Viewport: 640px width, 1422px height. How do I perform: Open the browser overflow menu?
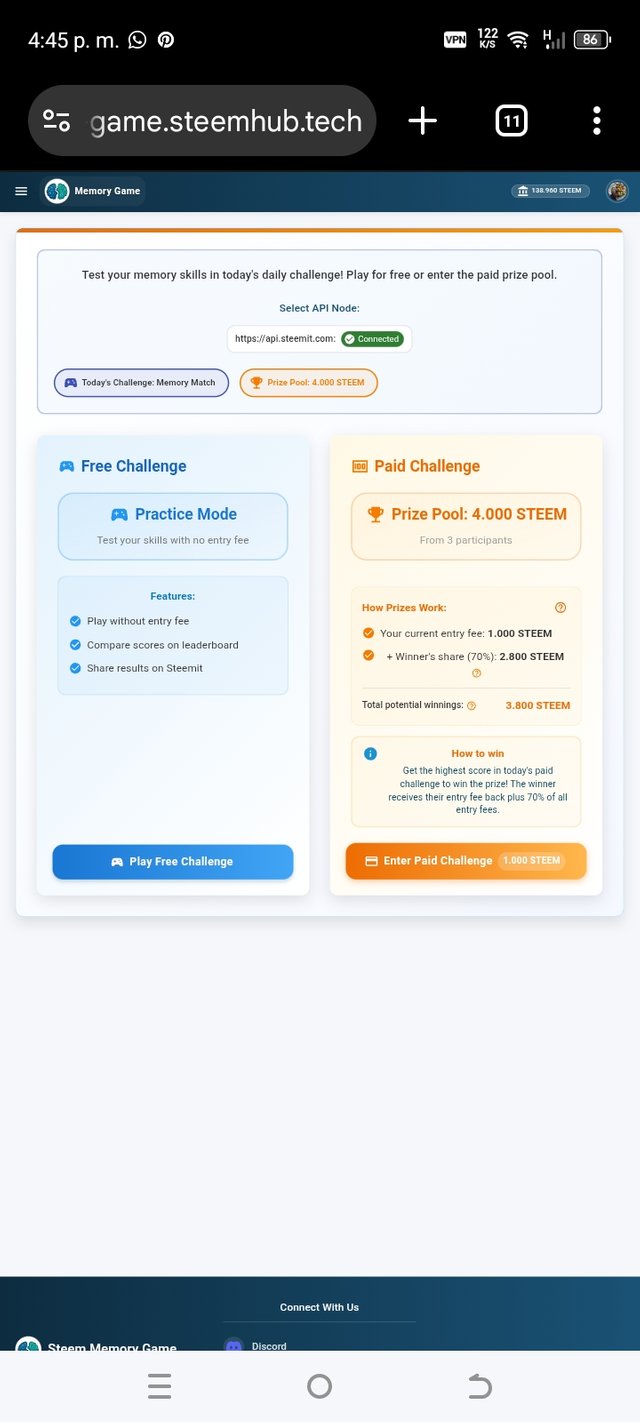point(597,121)
